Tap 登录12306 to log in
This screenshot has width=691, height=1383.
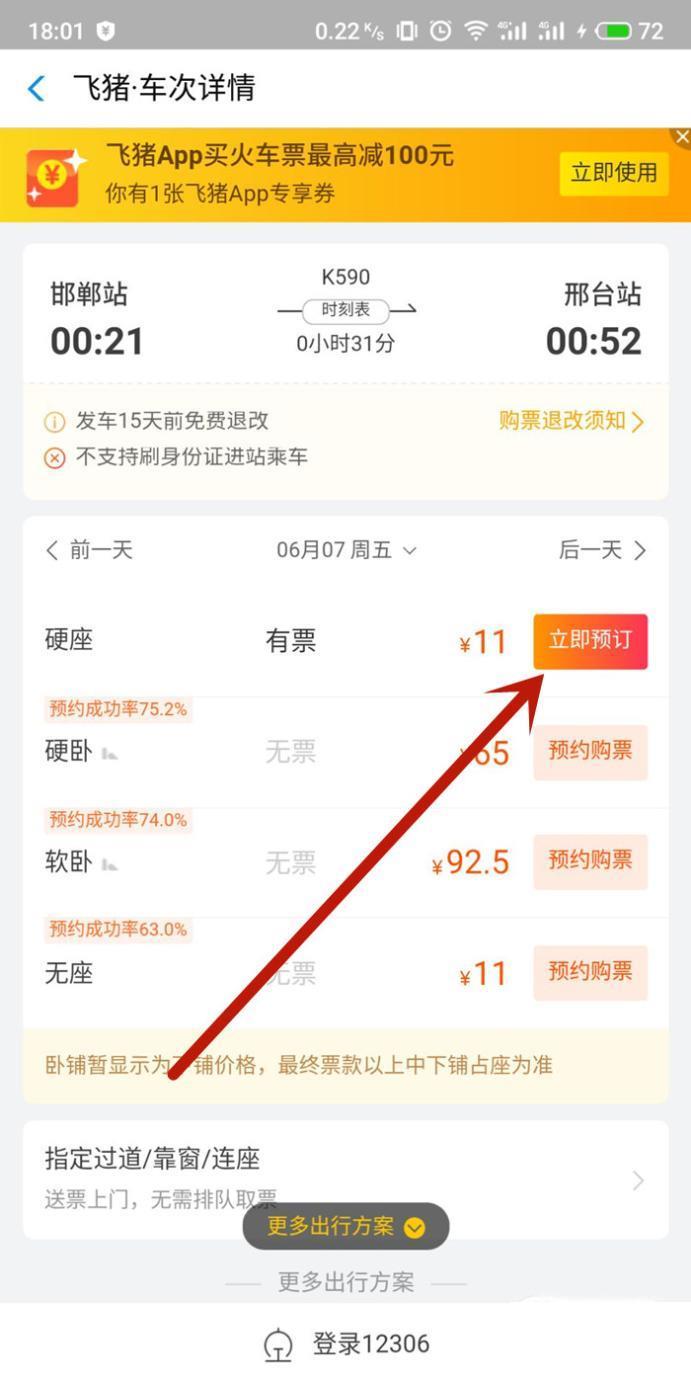(346, 1344)
